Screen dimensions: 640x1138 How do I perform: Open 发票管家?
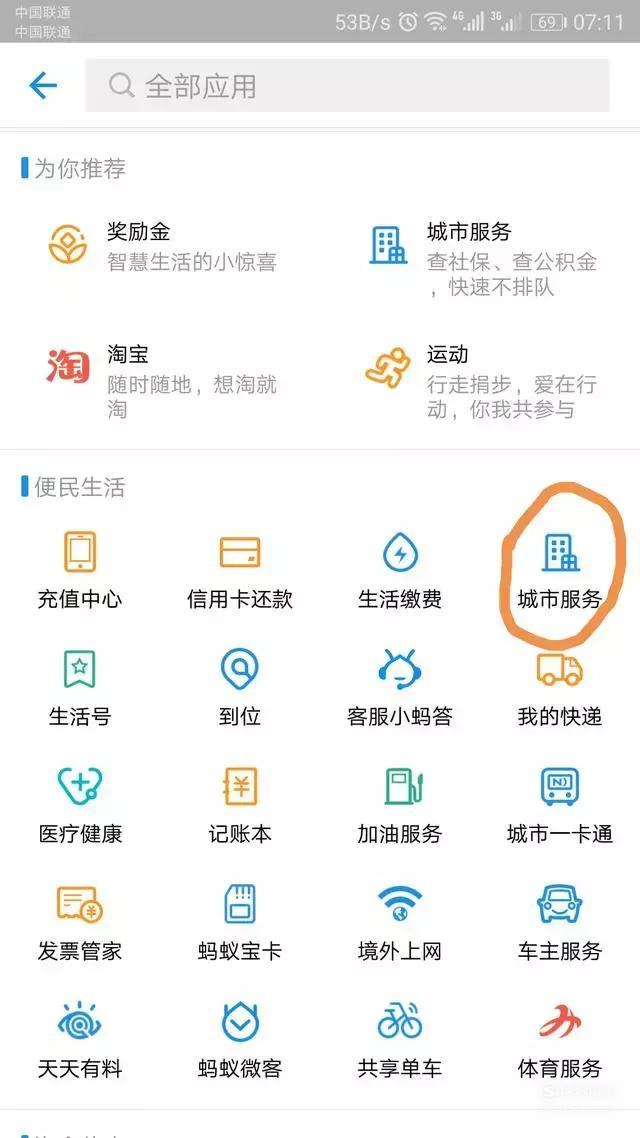click(80, 923)
